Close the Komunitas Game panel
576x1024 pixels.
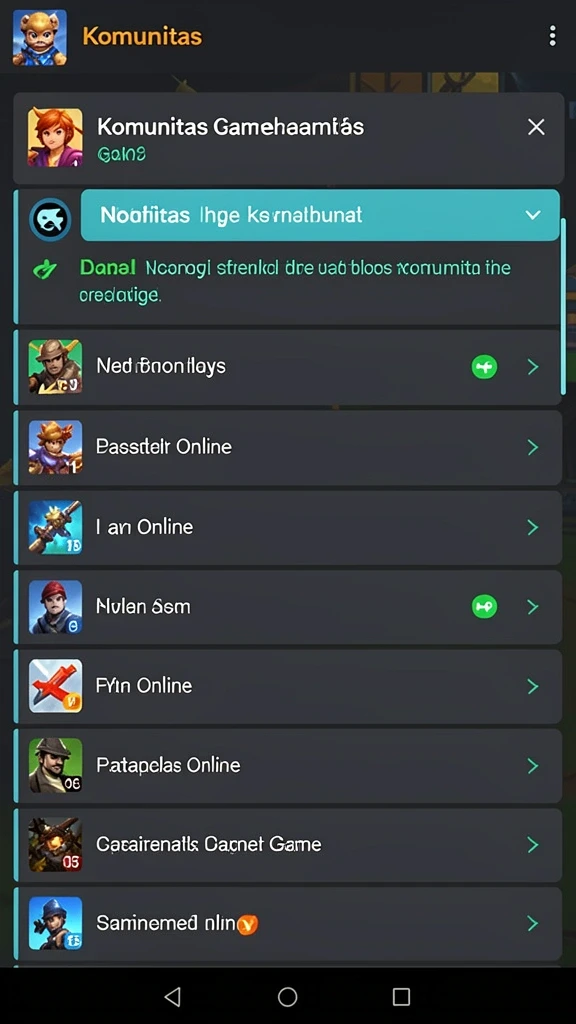pyautogui.click(x=536, y=127)
